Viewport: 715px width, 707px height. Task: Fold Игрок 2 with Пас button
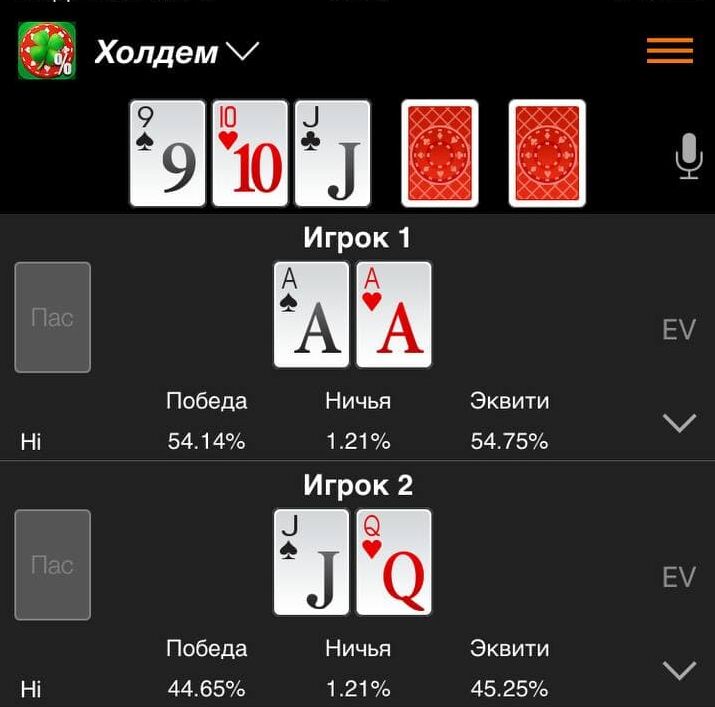53,565
